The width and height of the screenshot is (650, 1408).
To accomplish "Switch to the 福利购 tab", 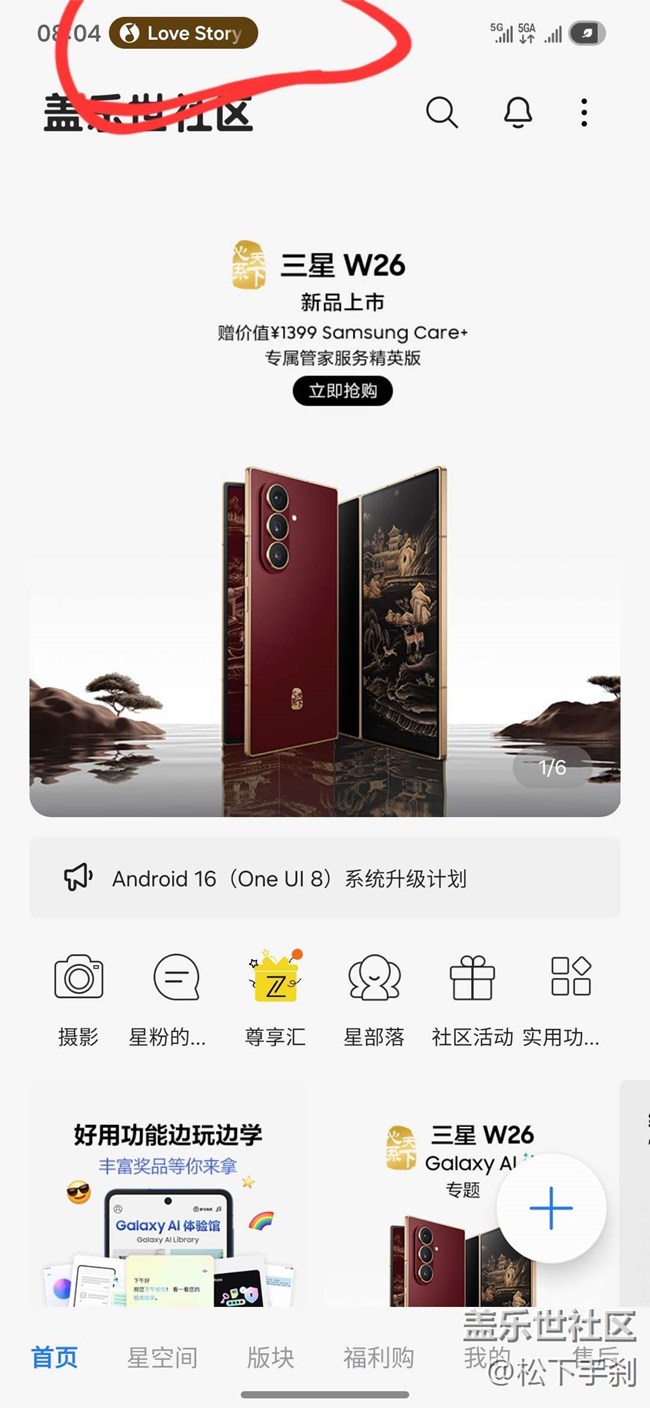I will (378, 1357).
